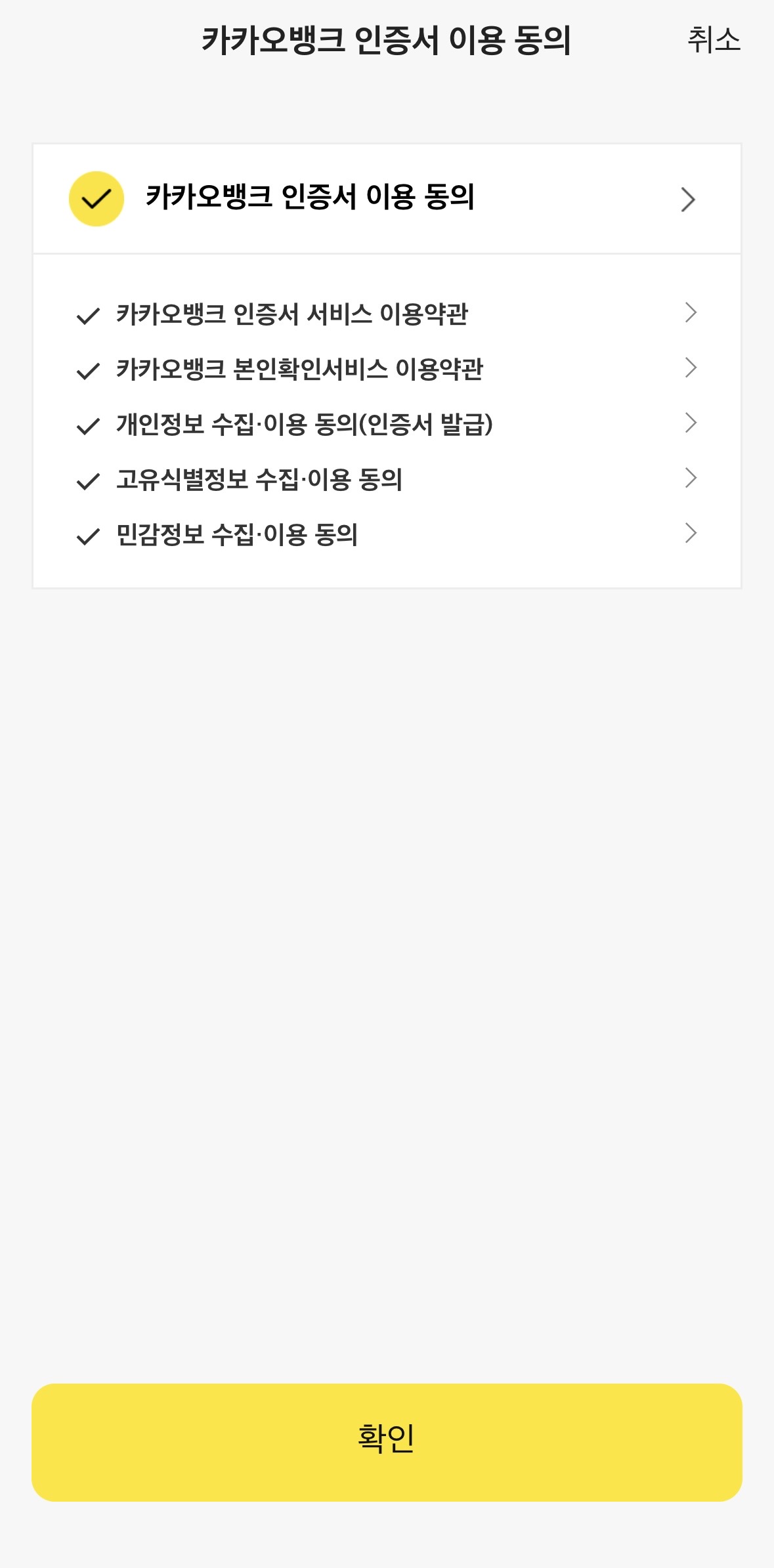774x1568 pixels.
Task: Expand 카카오뱅크 인증서 이용 동의 details arrow
Action: [687, 200]
